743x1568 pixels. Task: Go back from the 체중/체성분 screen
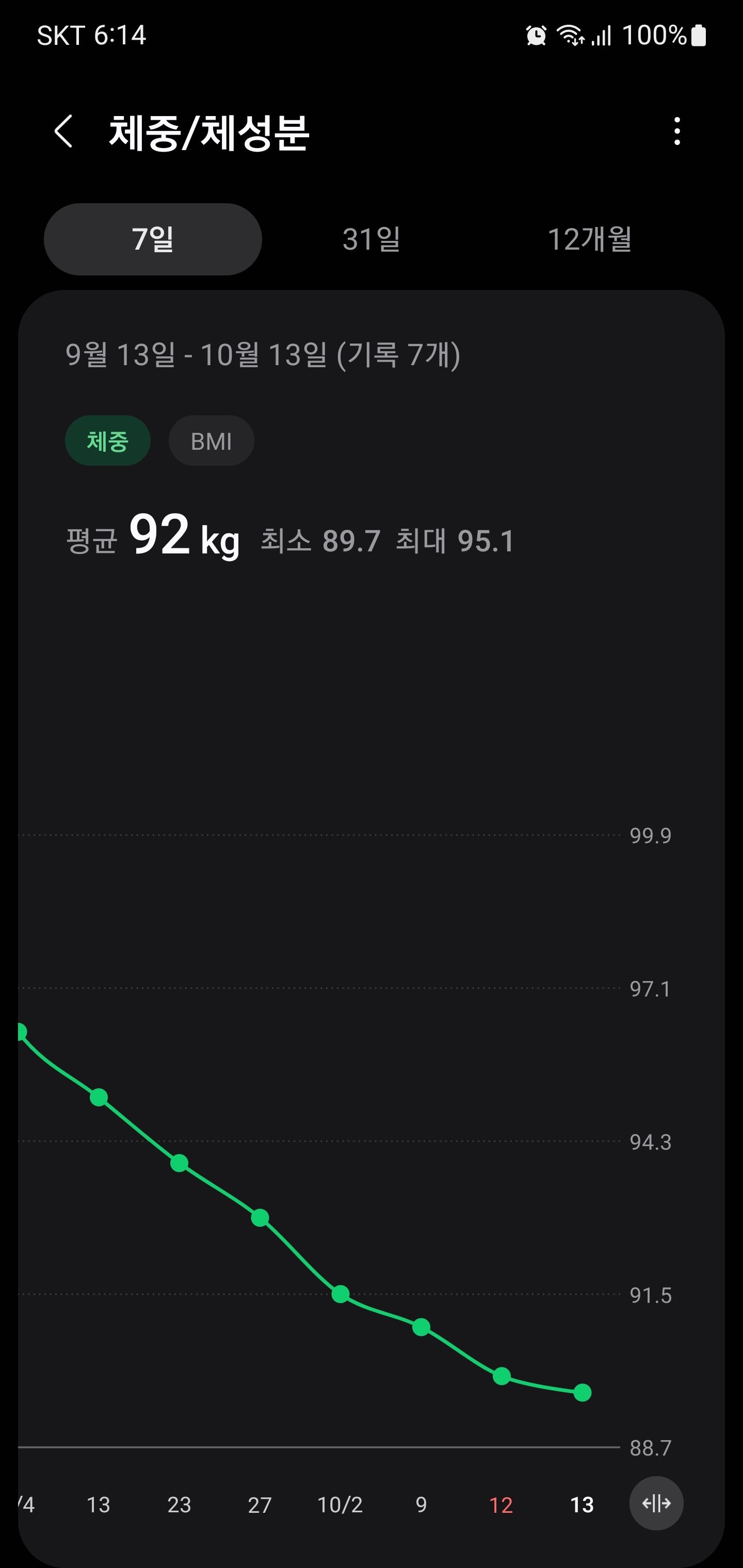(64, 132)
